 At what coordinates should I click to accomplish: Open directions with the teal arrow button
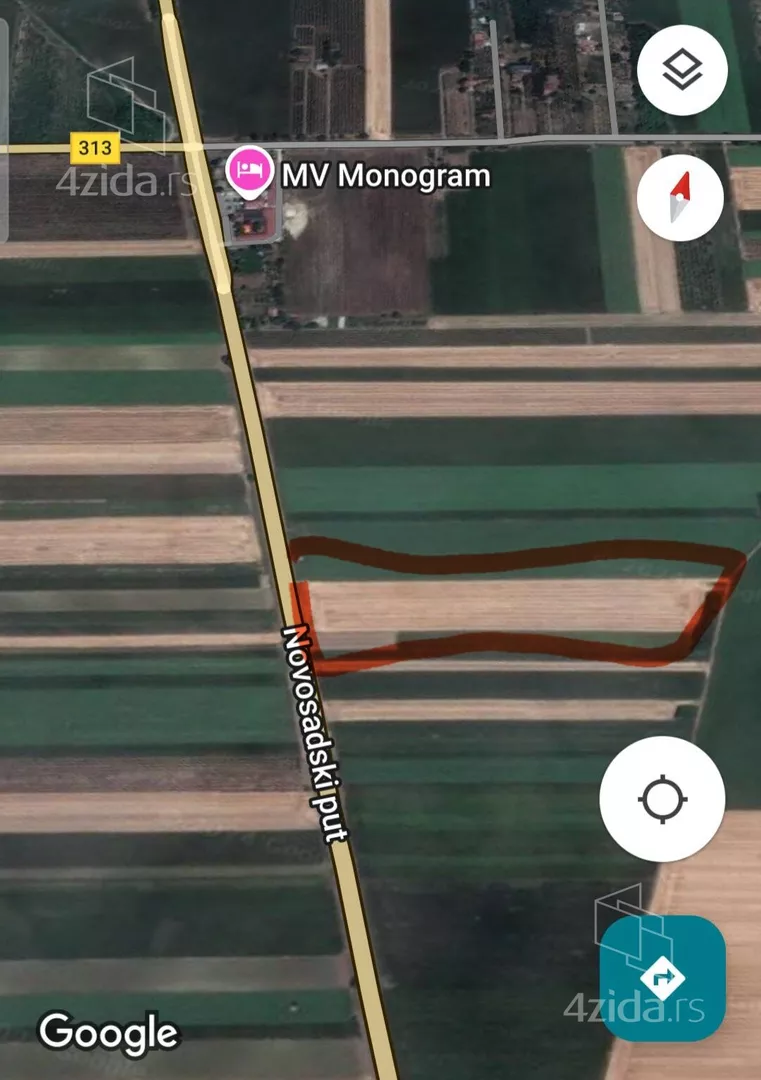662,978
